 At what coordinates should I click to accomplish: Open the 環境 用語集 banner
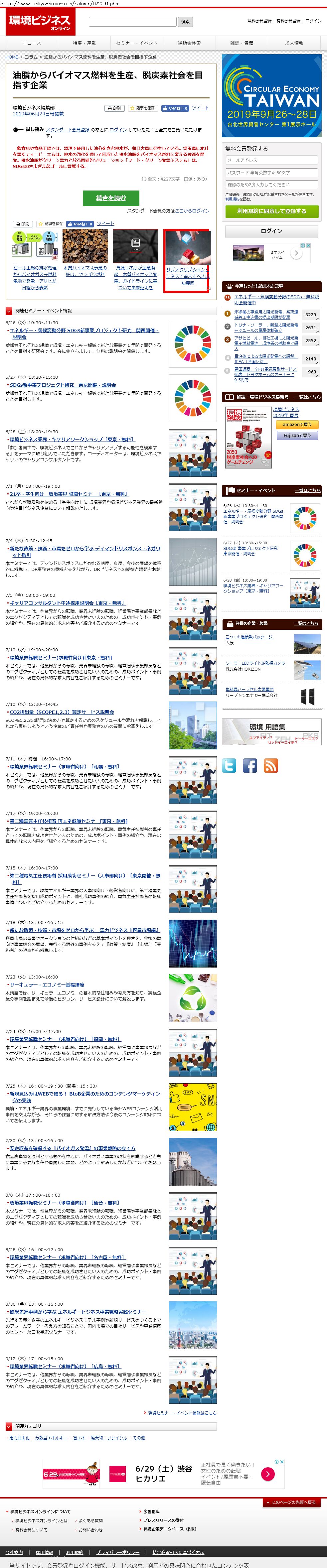click(271, 731)
